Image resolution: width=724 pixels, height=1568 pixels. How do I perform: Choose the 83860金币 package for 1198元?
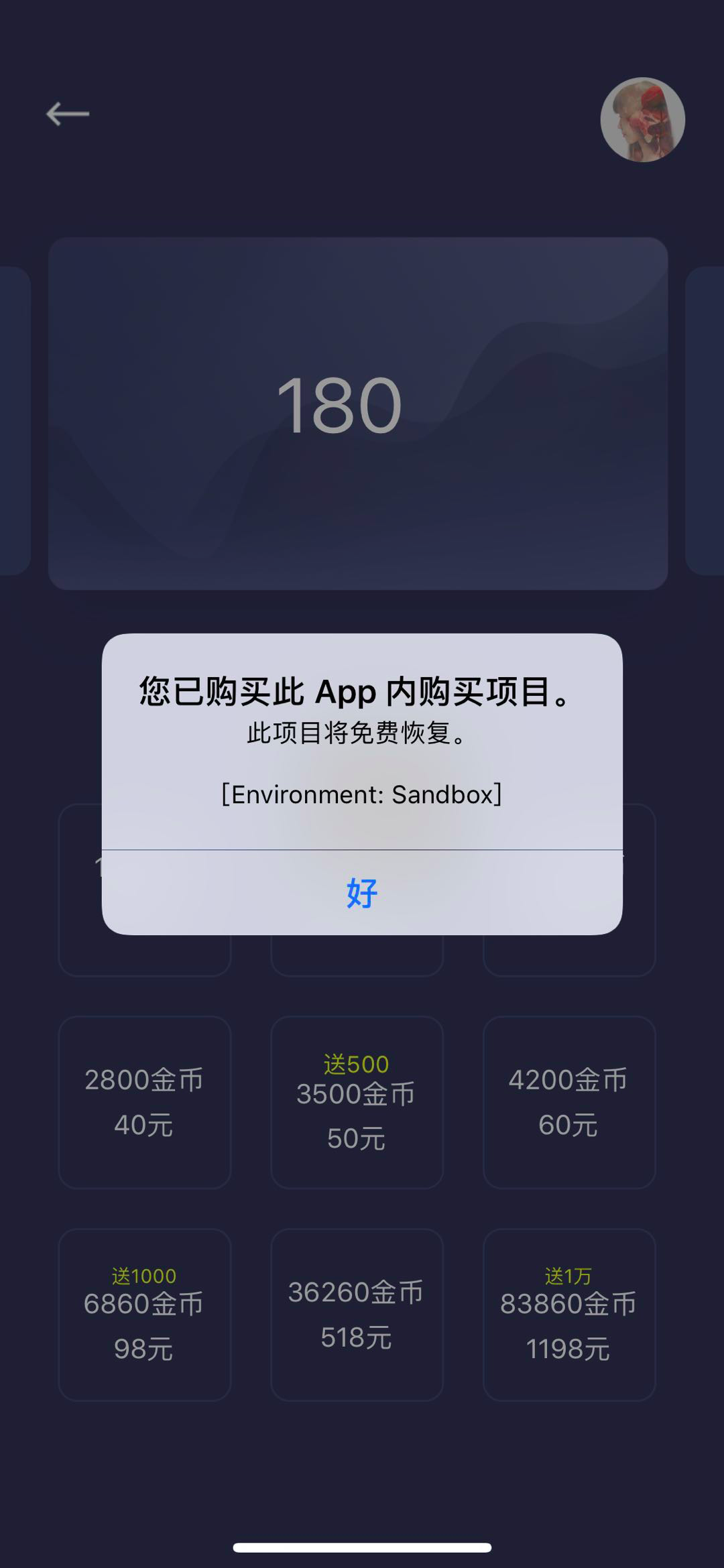click(x=568, y=1314)
